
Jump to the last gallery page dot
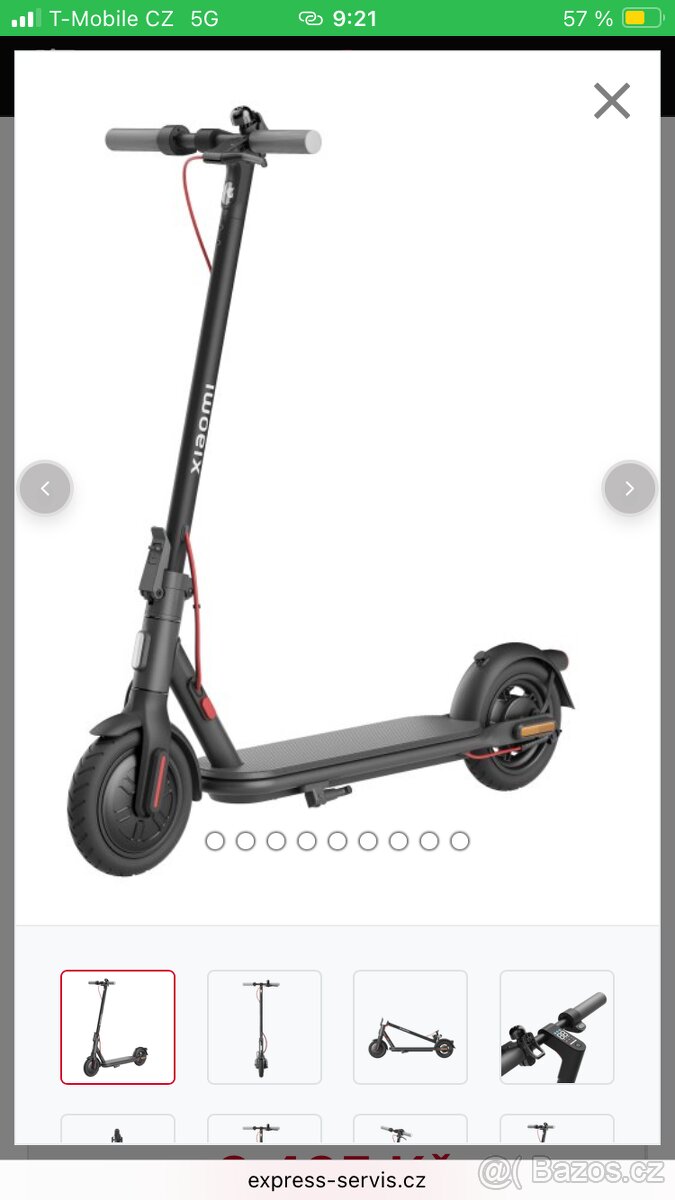460,841
